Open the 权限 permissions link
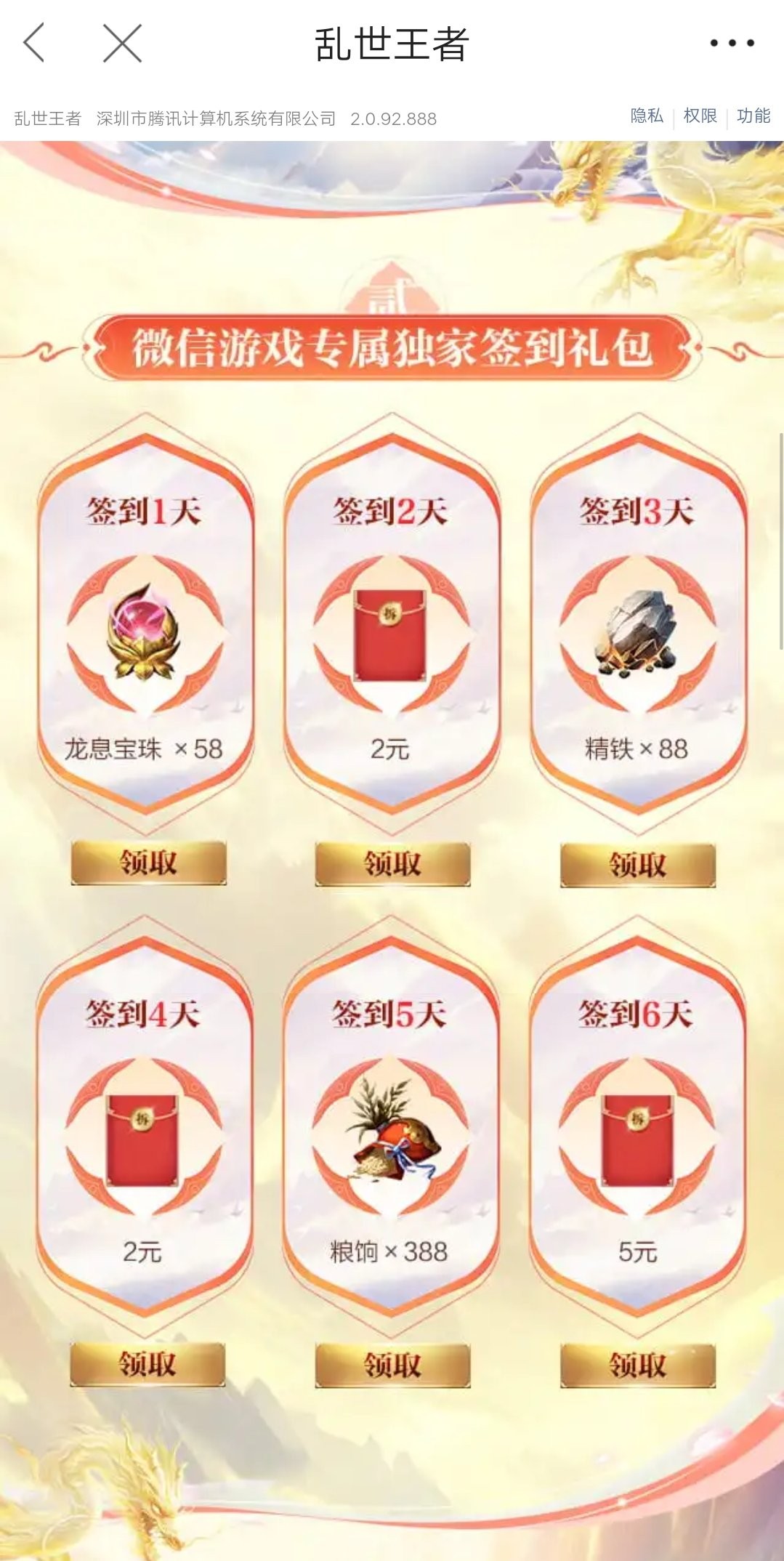This screenshot has height=1561, width=784. [x=700, y=116]
